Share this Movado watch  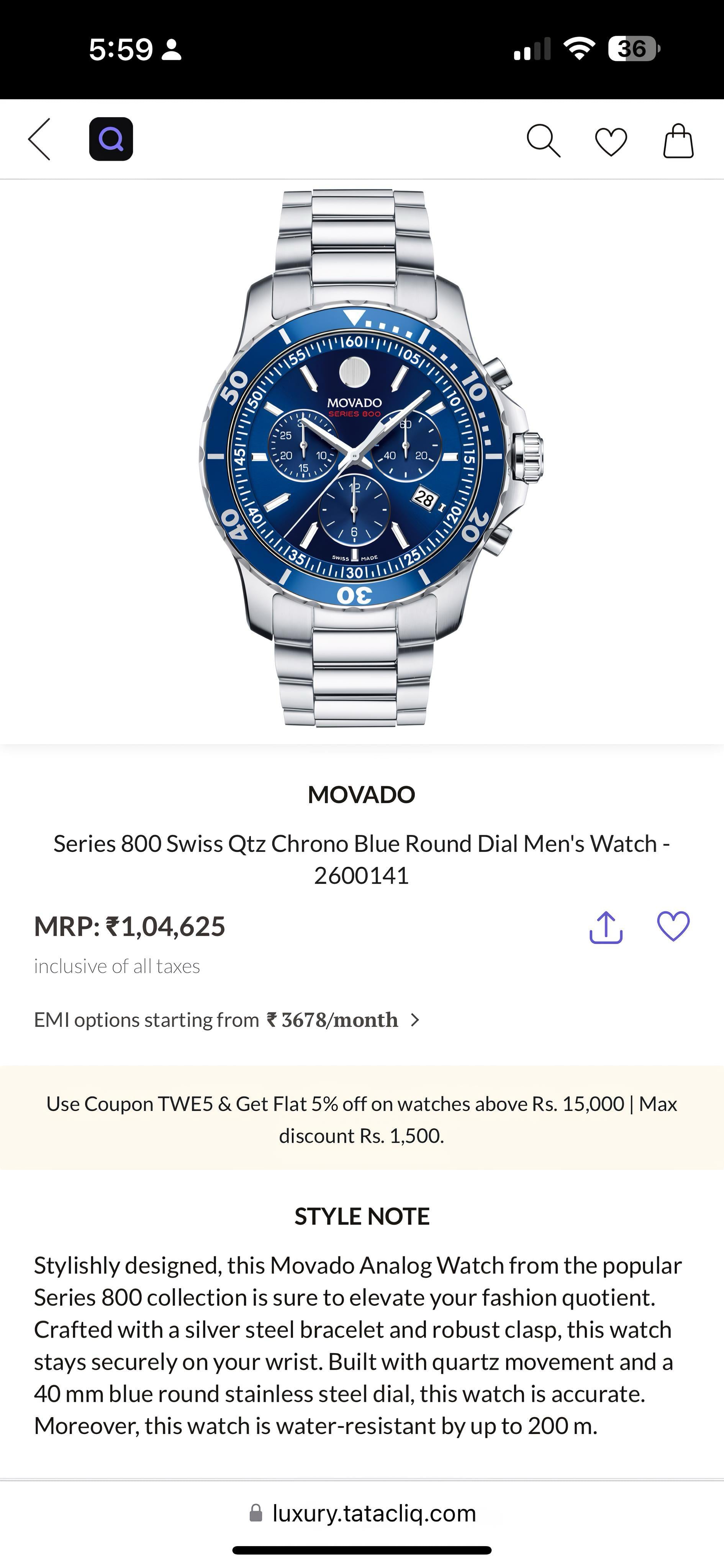(606, 927)
